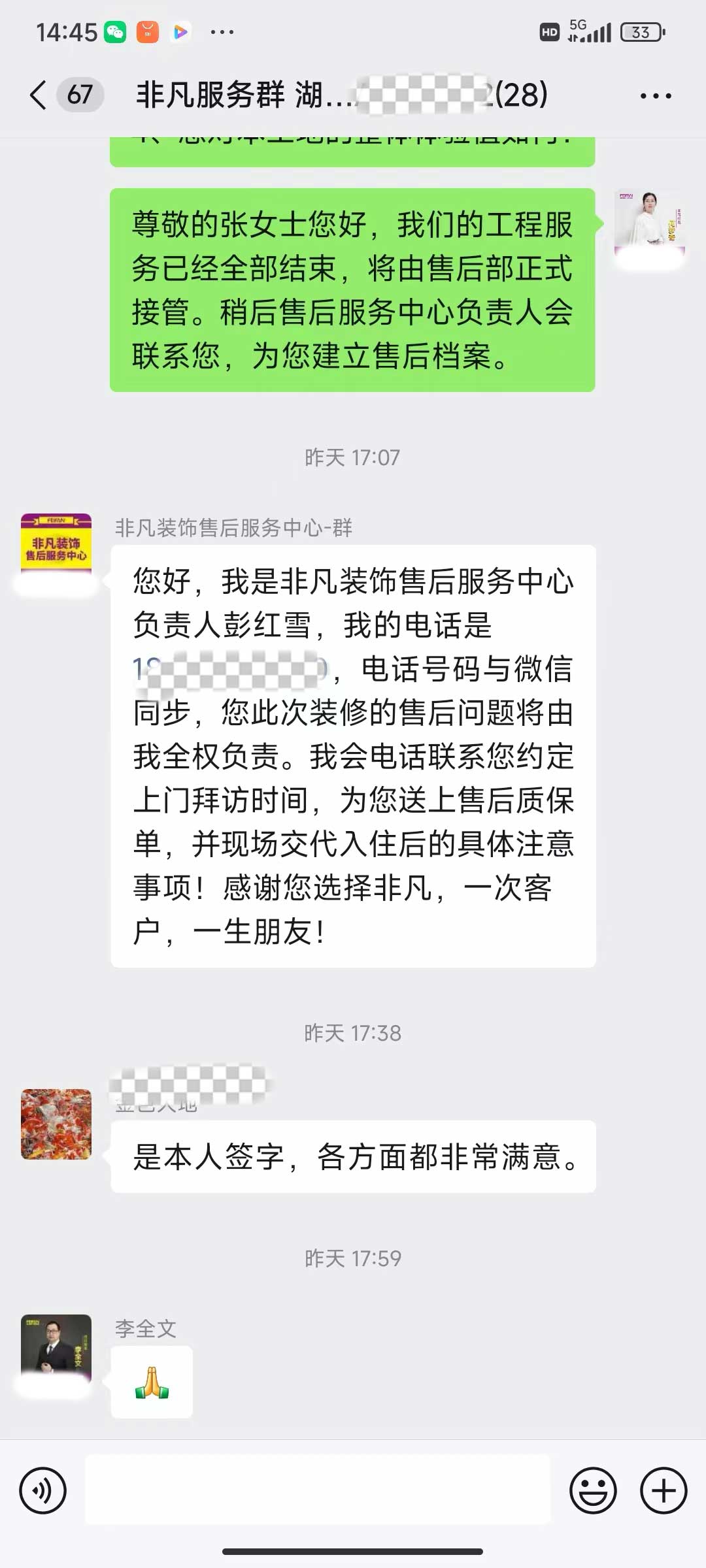This screenshot has height=1568, width=706.
Task: Open 非凡装饰售后服务中心 avatar profile
Action: [56, 547]
